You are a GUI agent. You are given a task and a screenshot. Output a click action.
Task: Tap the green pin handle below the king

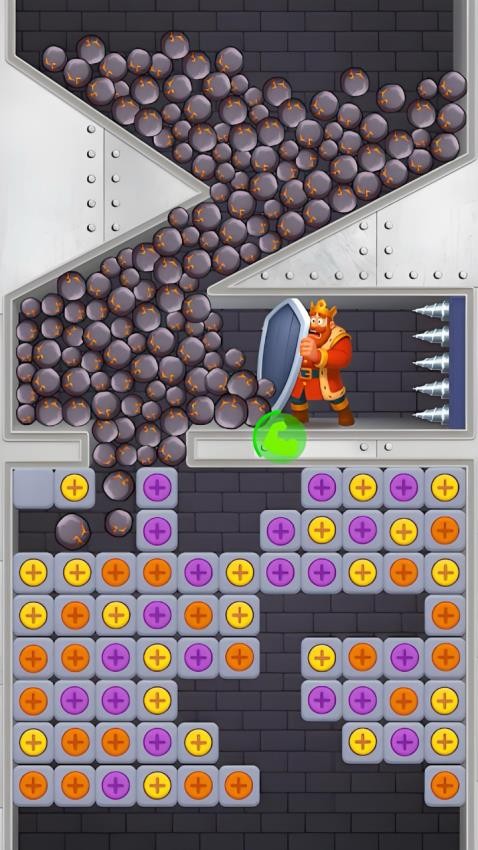coord(279,436)
